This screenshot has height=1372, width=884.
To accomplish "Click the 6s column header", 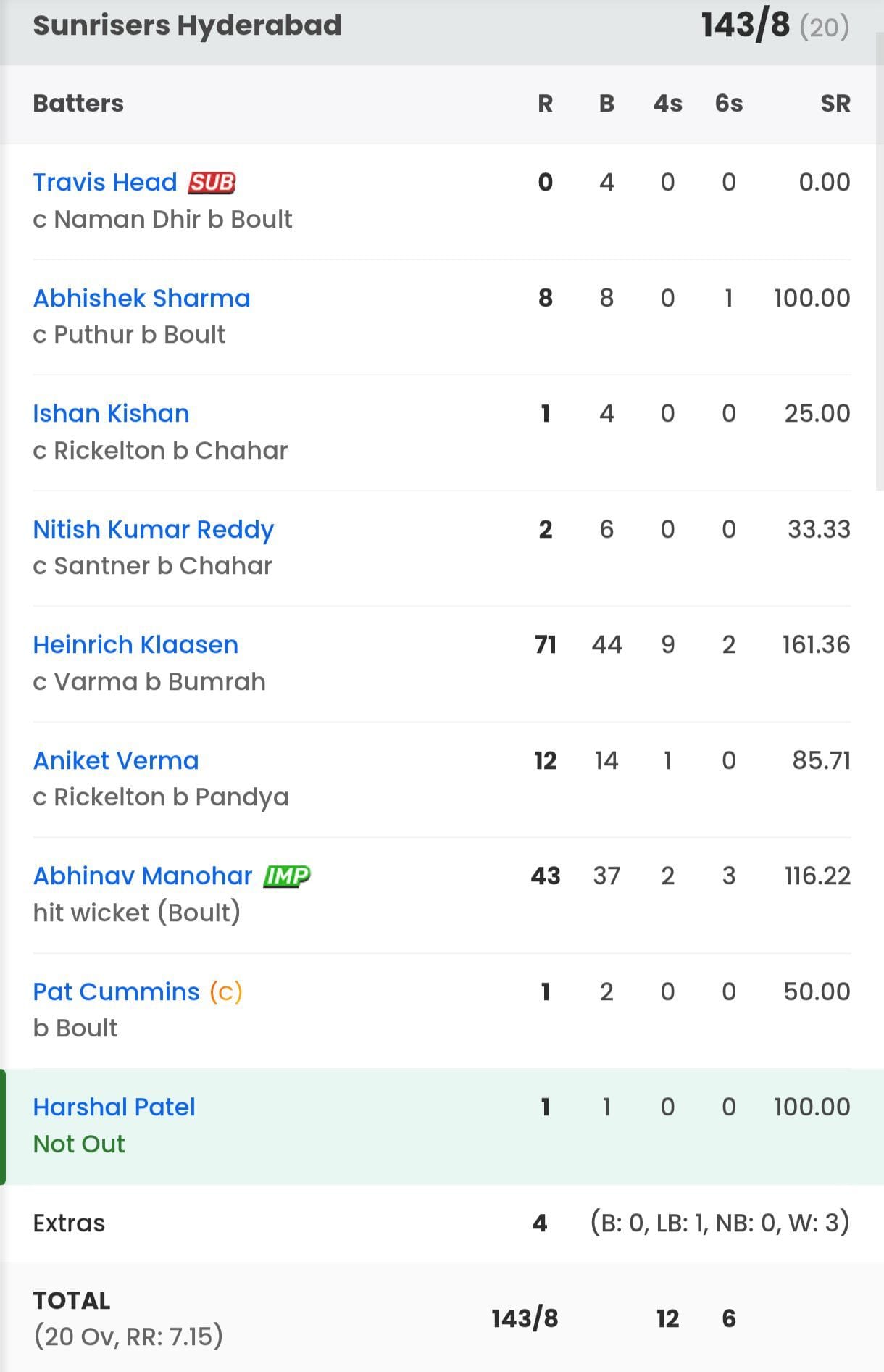I will point(728,103).
